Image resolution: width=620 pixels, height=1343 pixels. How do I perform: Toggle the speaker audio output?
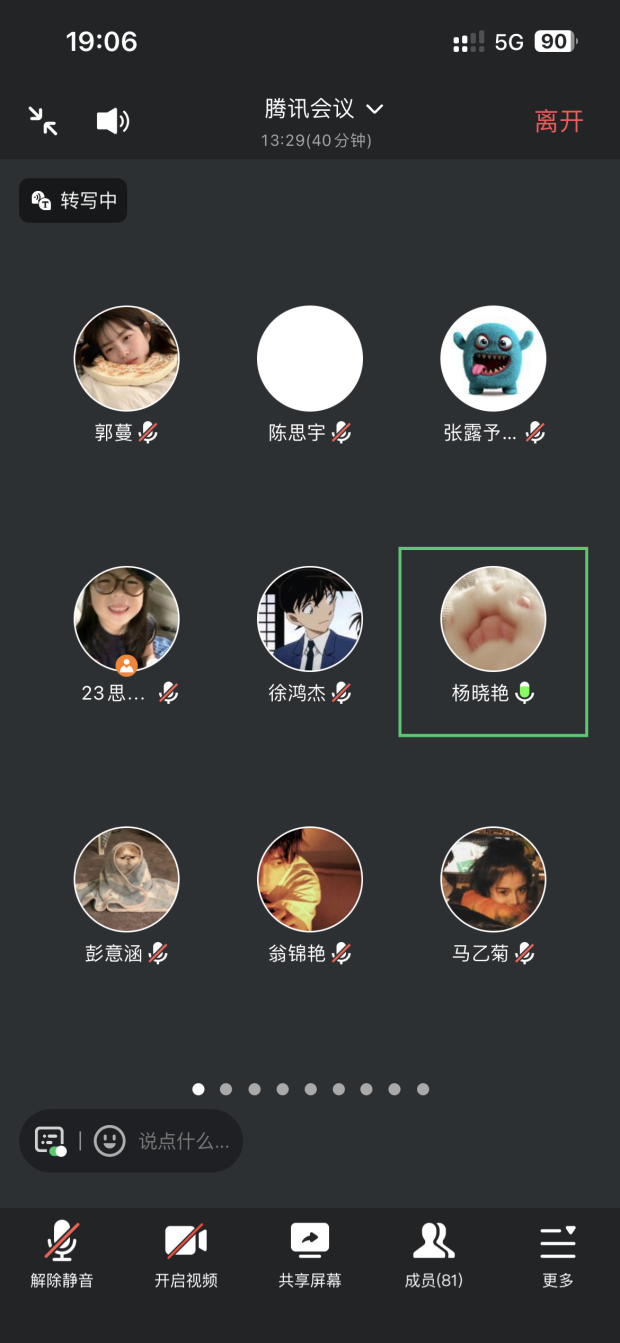tap(112, 121)
